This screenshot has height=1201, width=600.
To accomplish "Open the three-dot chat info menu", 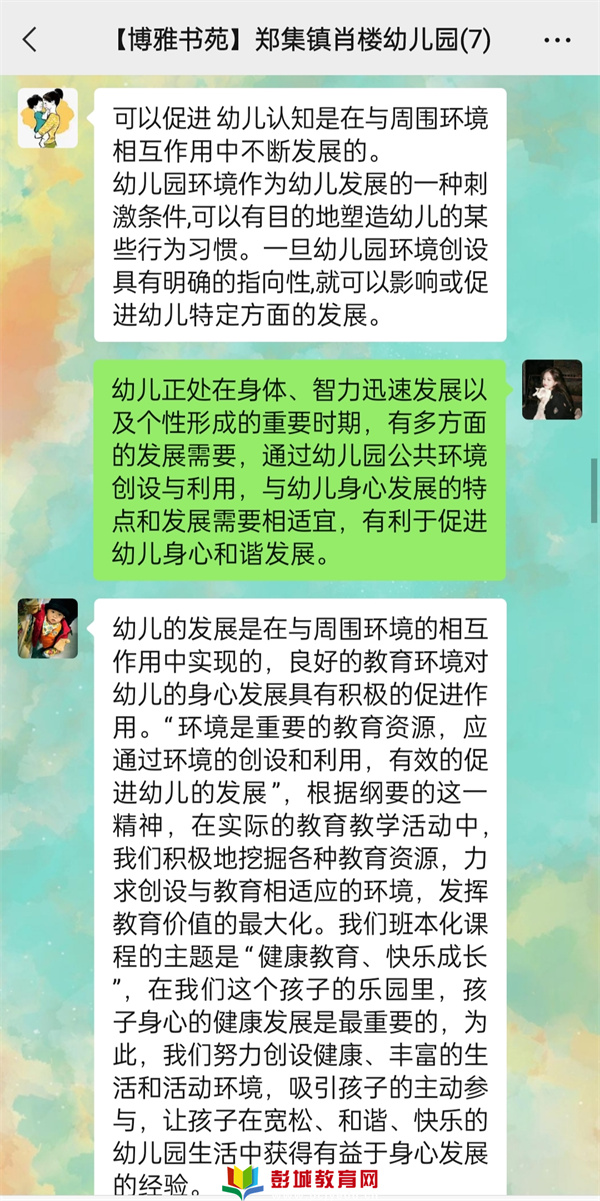I will click(x=557, y=40).
